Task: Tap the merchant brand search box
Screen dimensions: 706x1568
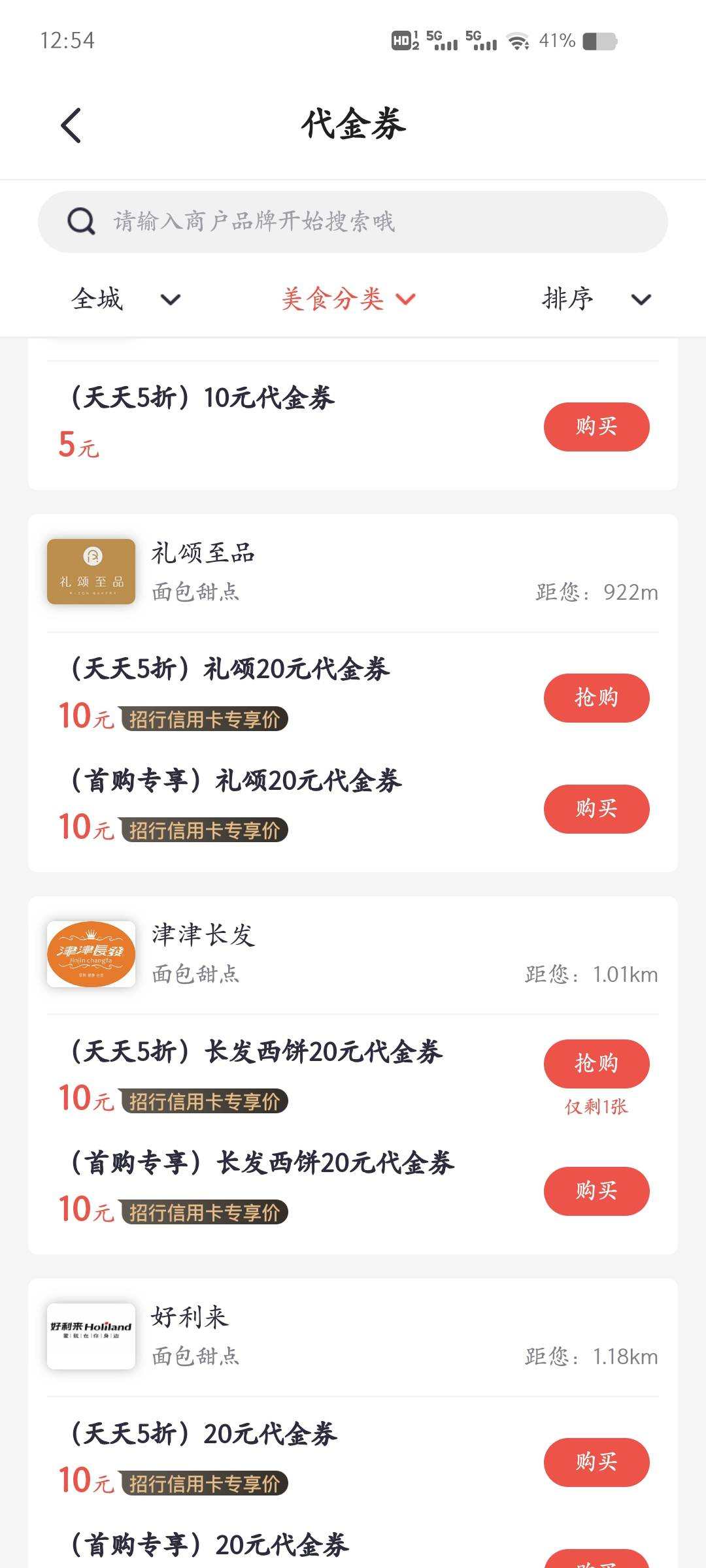Action: click(x=353, y=221)
